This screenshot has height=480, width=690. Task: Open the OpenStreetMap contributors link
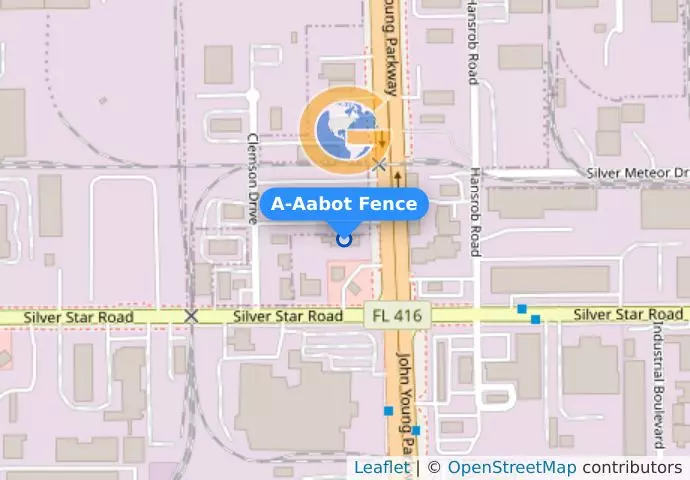coord(511,468)
